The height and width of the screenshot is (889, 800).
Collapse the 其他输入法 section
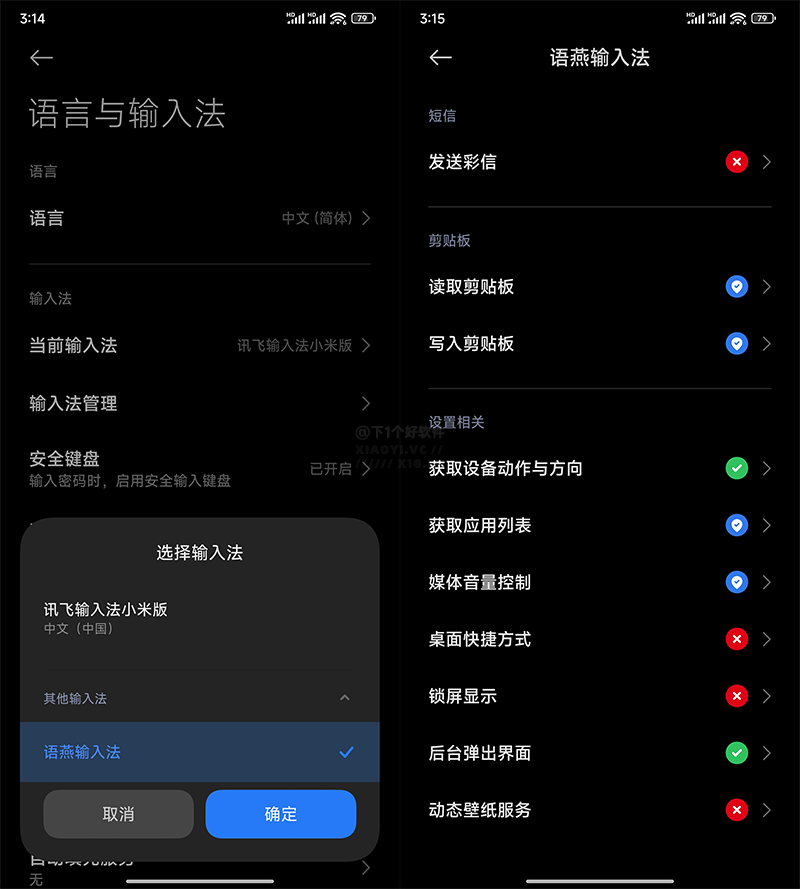[x=345, y=698]
